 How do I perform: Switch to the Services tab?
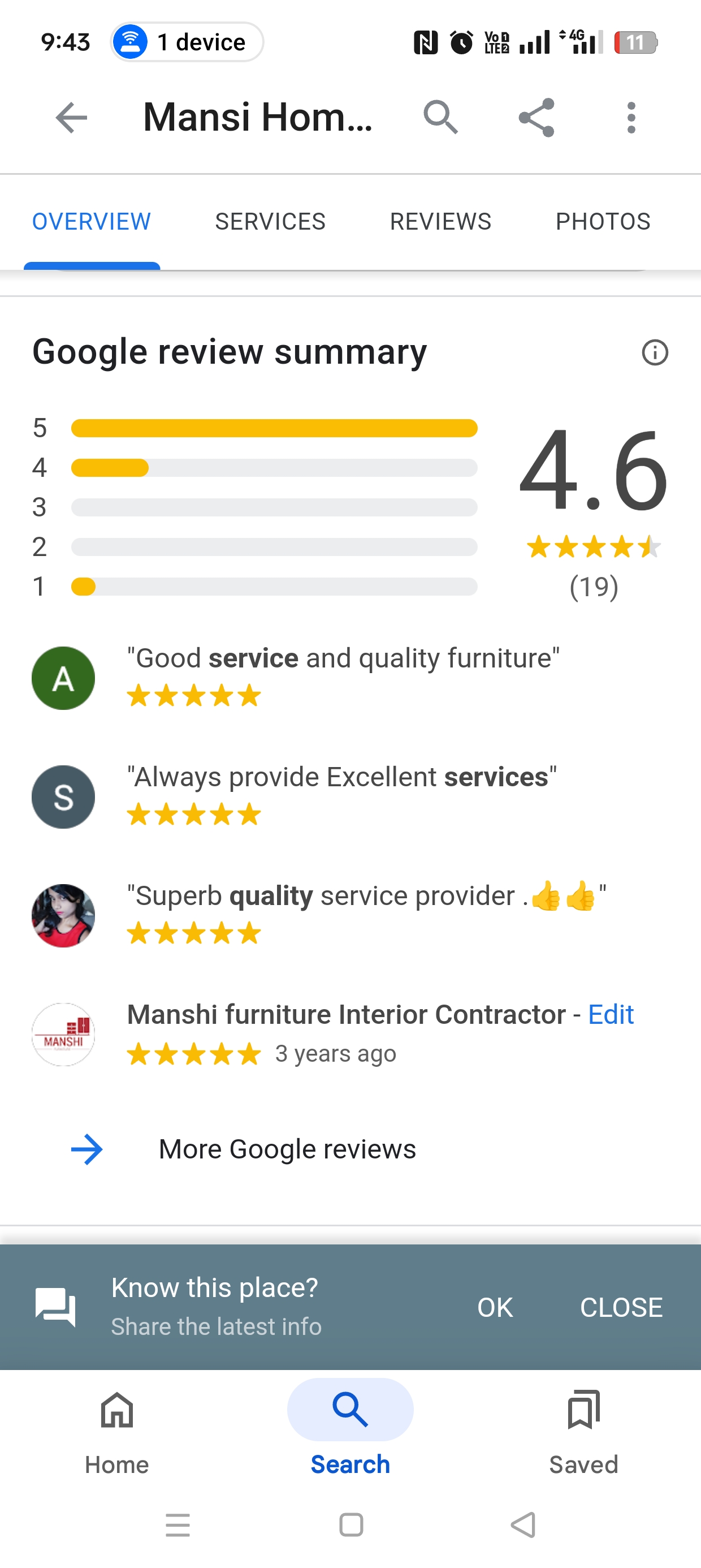[270, 222]
